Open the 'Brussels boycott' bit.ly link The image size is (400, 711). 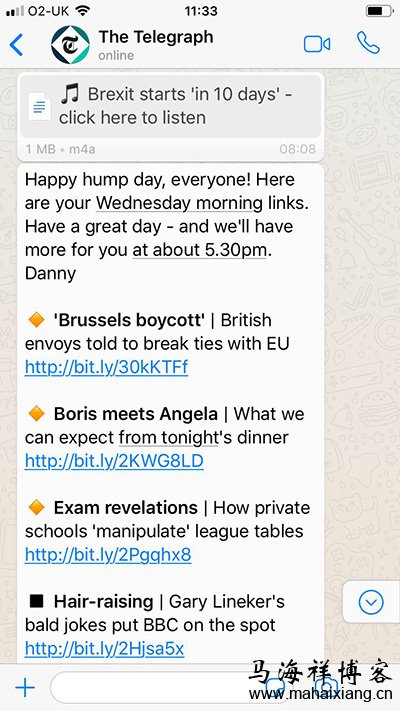click(106, 367)
